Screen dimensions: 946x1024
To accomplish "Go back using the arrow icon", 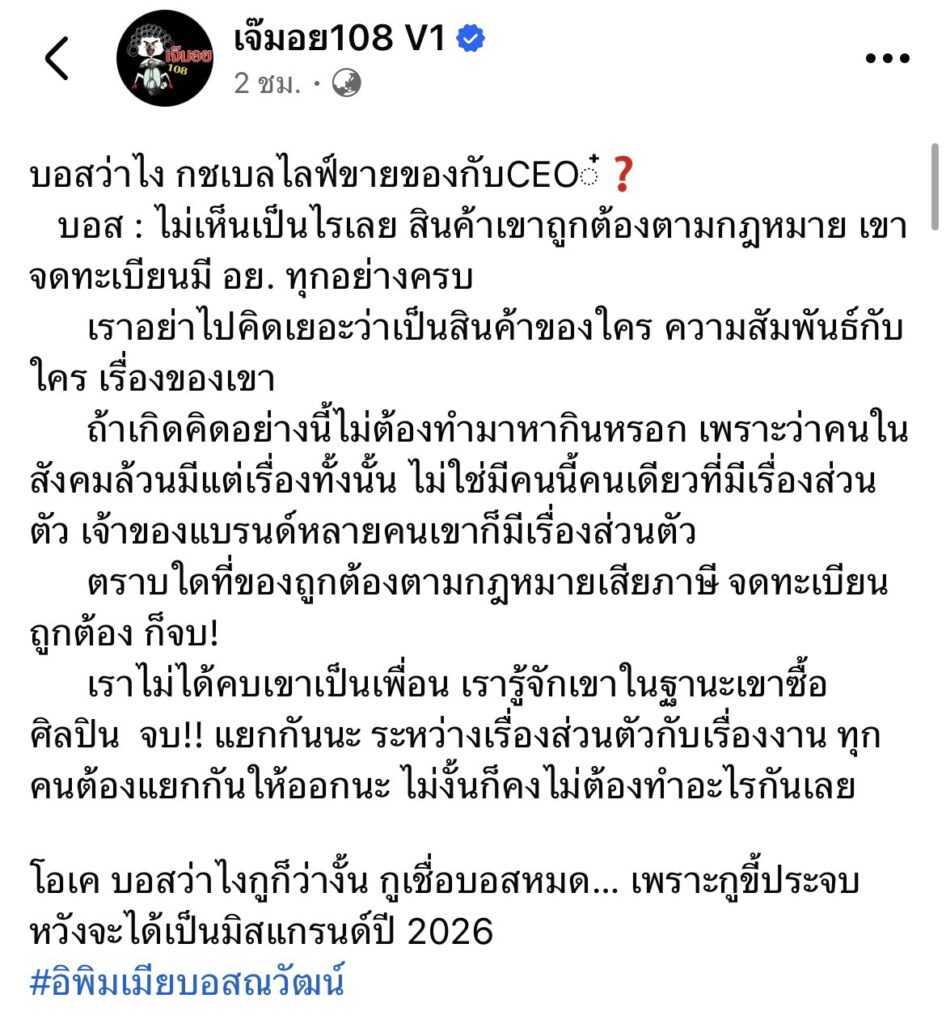I will [57, 59].
